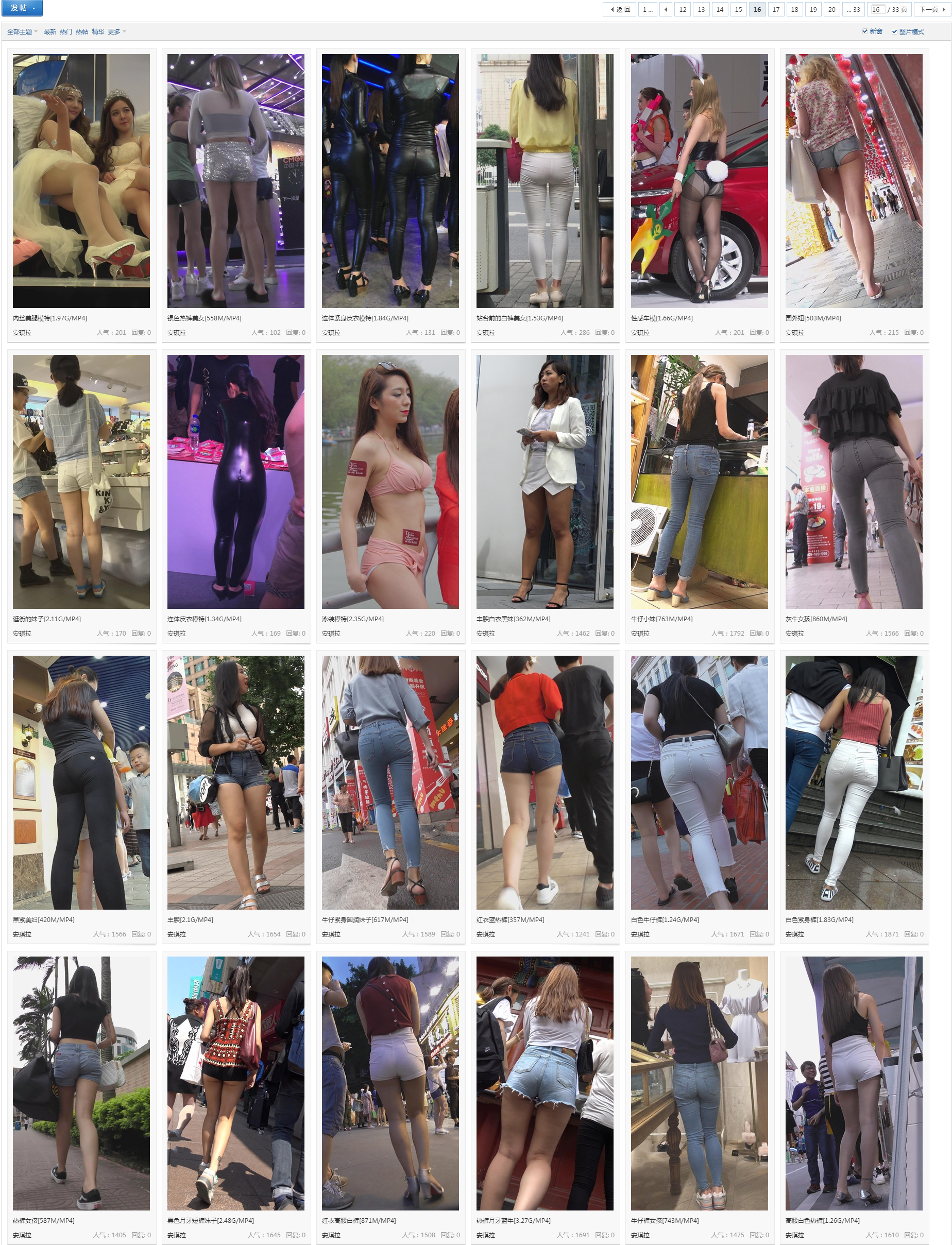Expand the 全部主题 topic dropdown
This screenshot has height=1245, width=952.
click(x=22, y=32)
